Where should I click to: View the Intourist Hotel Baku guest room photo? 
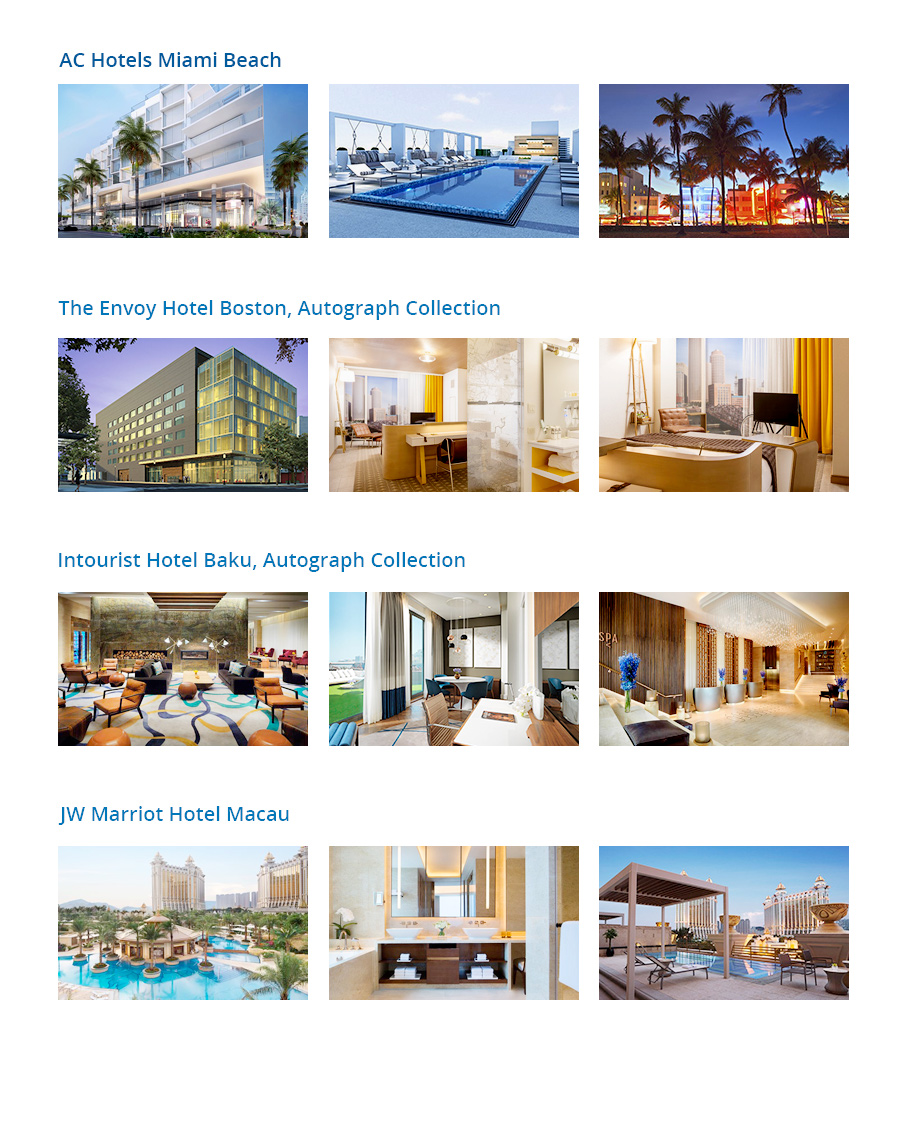click(453, 669)
